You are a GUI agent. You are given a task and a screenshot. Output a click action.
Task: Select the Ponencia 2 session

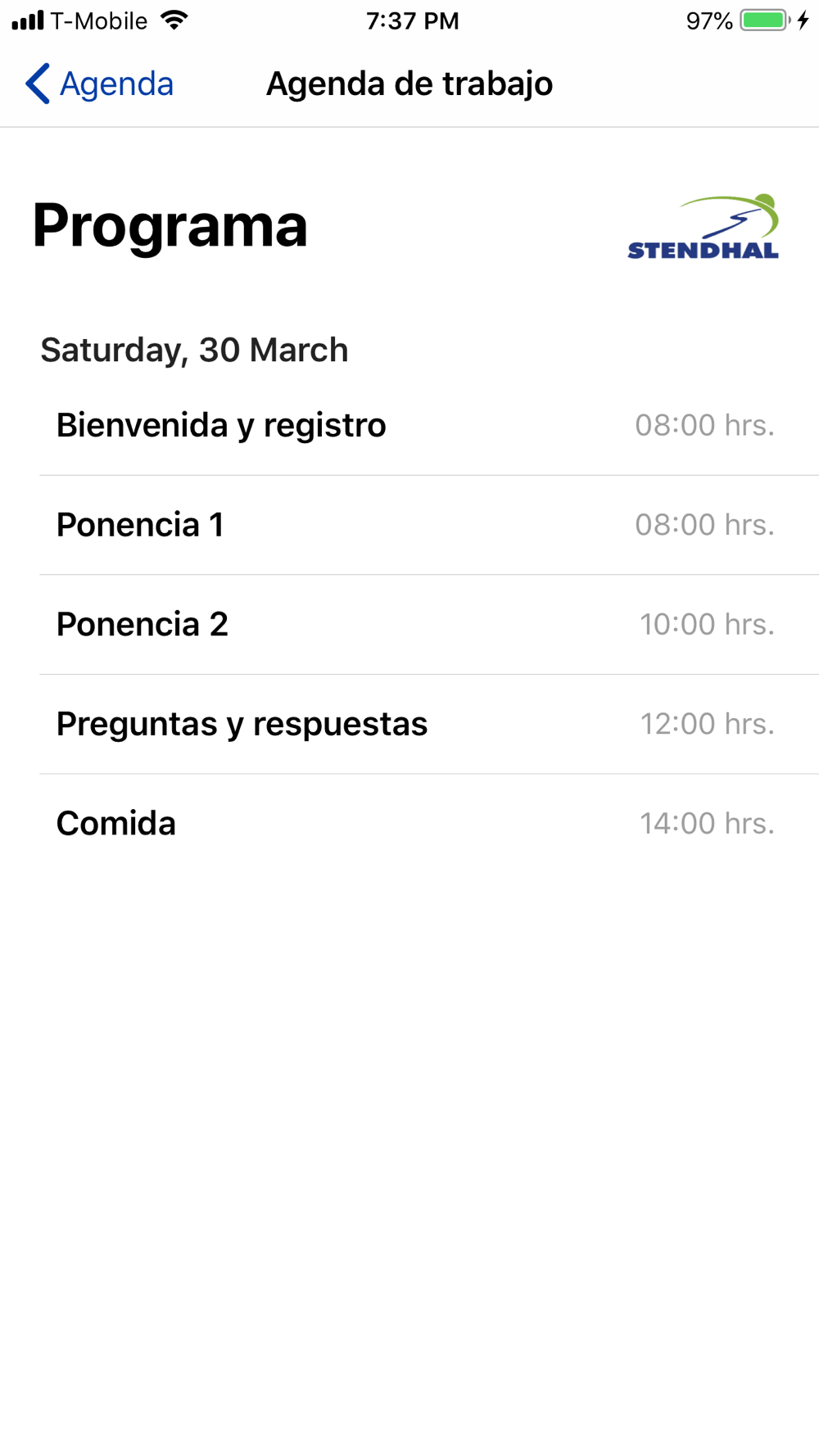pyautogui.click(x=409, y=625)
